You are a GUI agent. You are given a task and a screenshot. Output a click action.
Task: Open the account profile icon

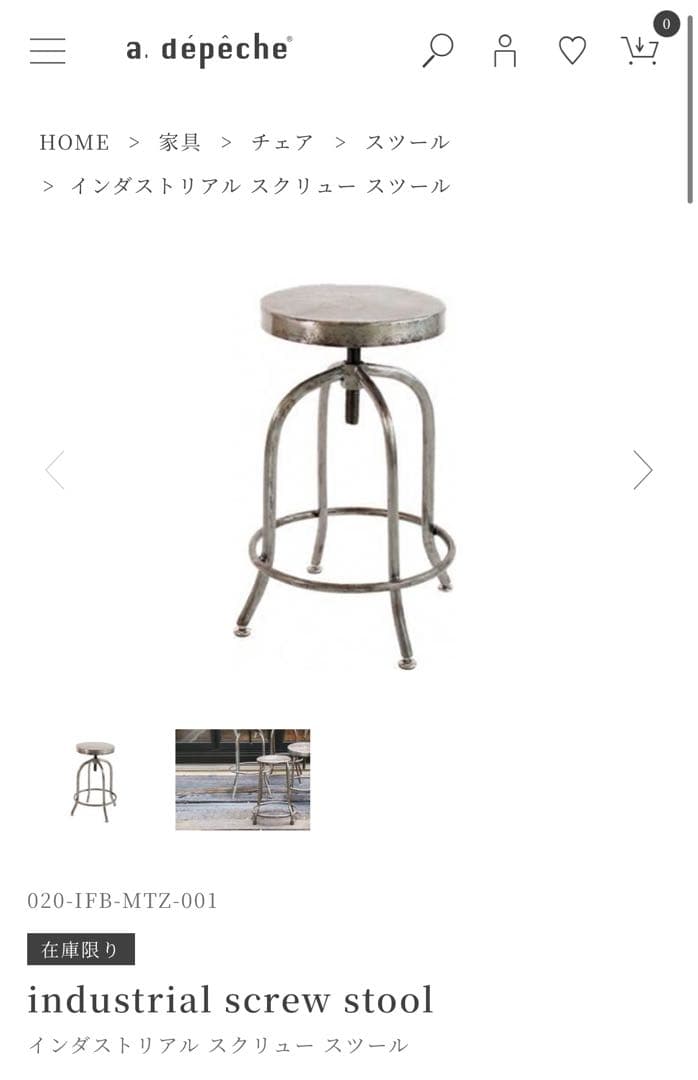tap(505, 50)
